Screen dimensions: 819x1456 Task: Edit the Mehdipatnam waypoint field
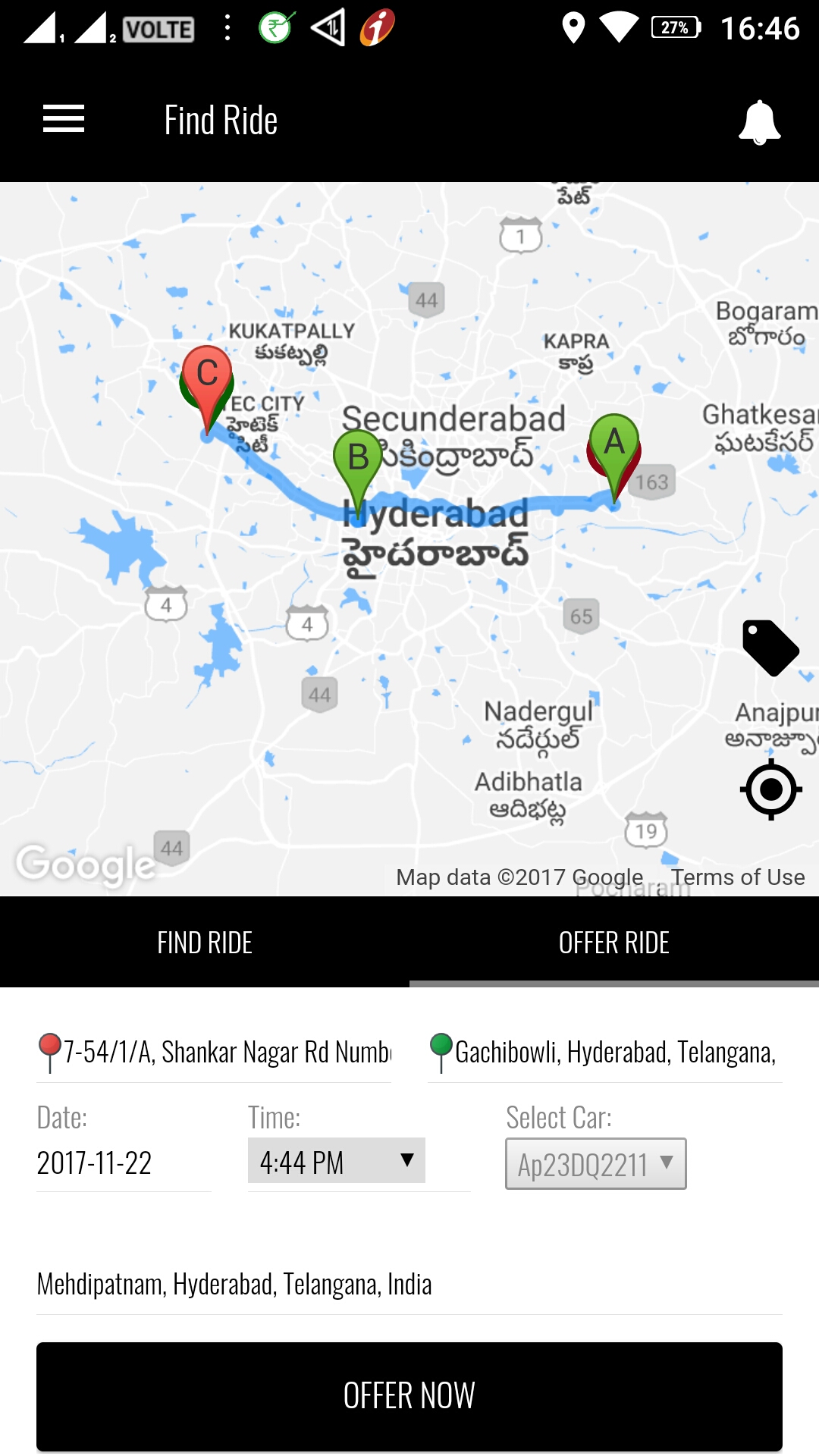click(x=409, y=1285)
